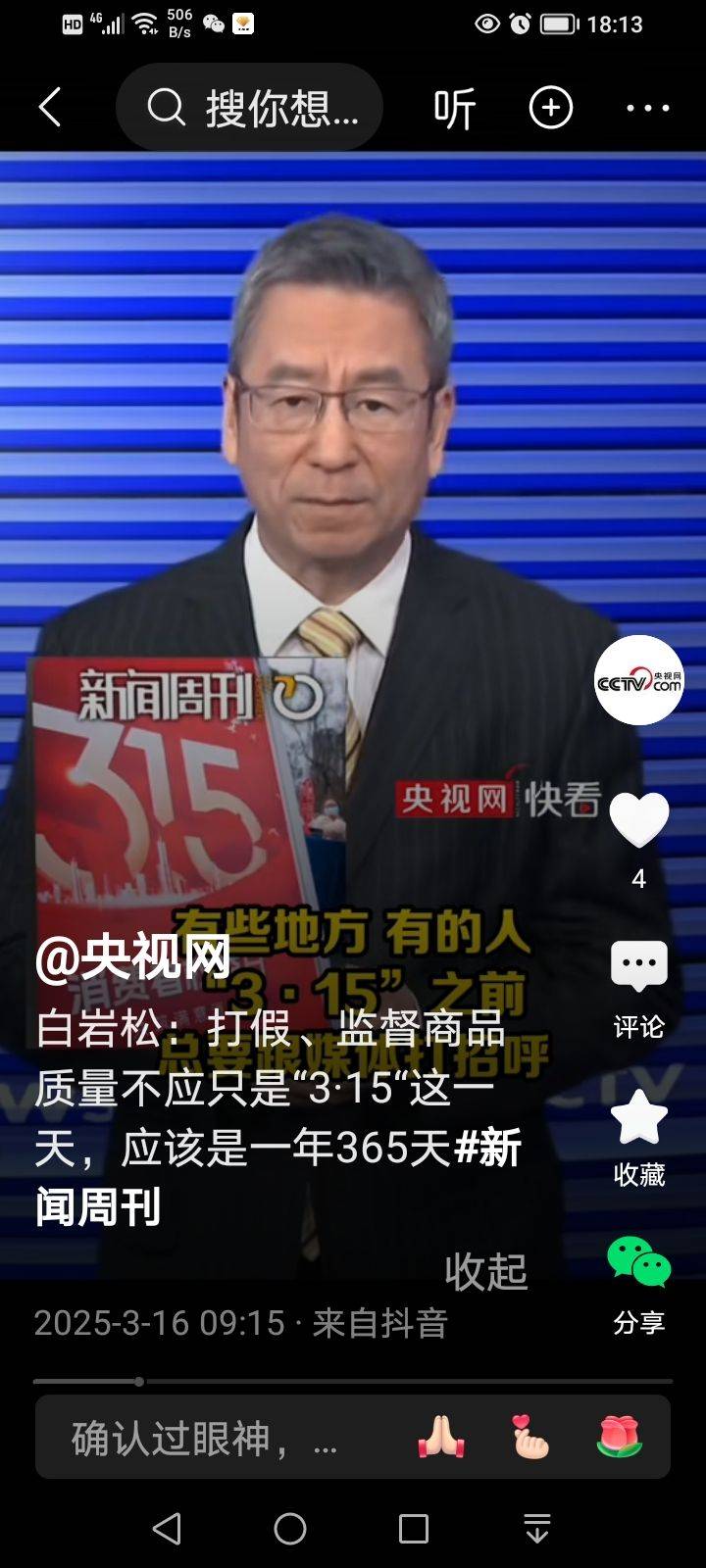Tap the comment input field

tap(206, 1438)
